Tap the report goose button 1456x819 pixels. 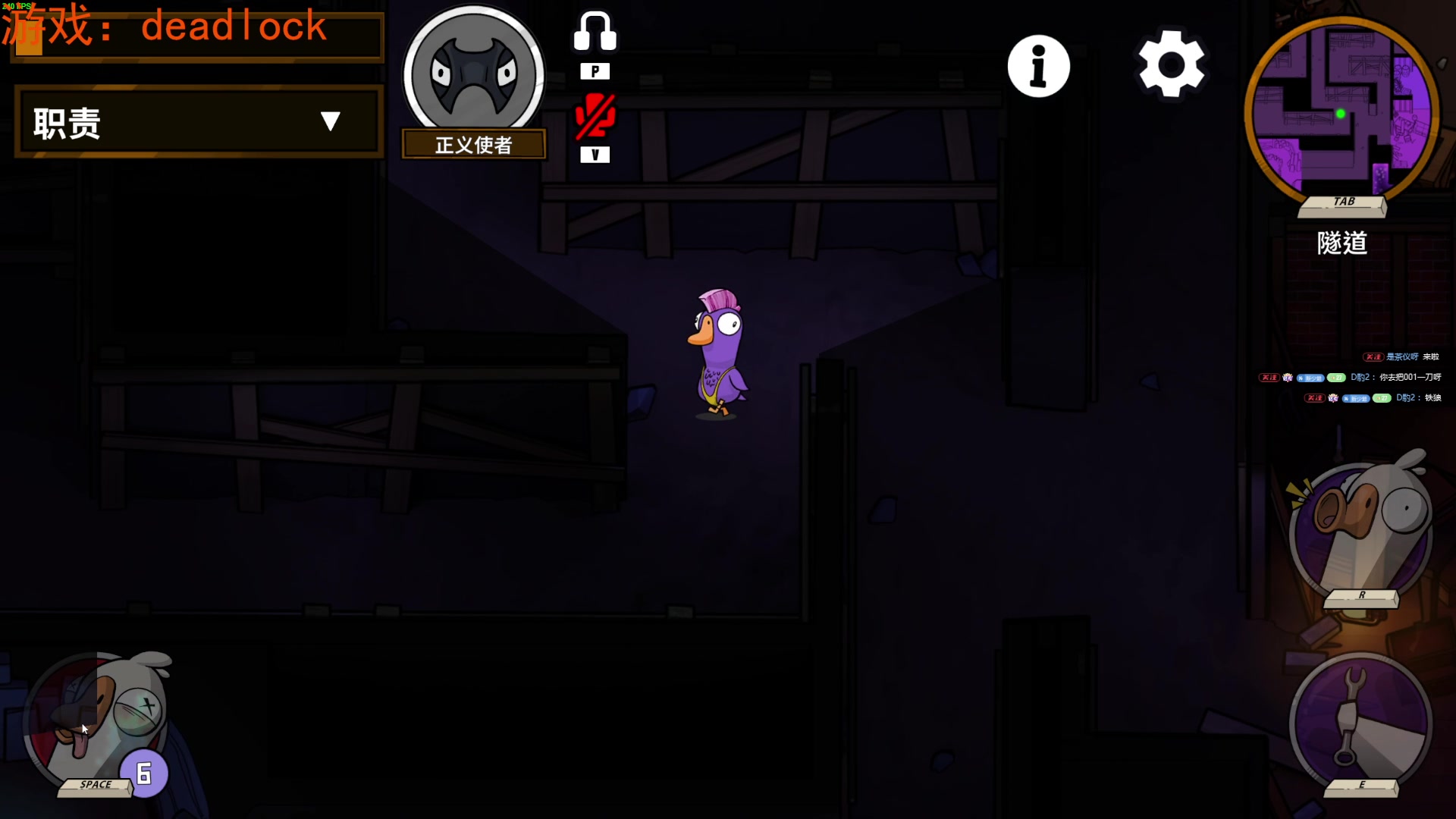(1361, 531)
